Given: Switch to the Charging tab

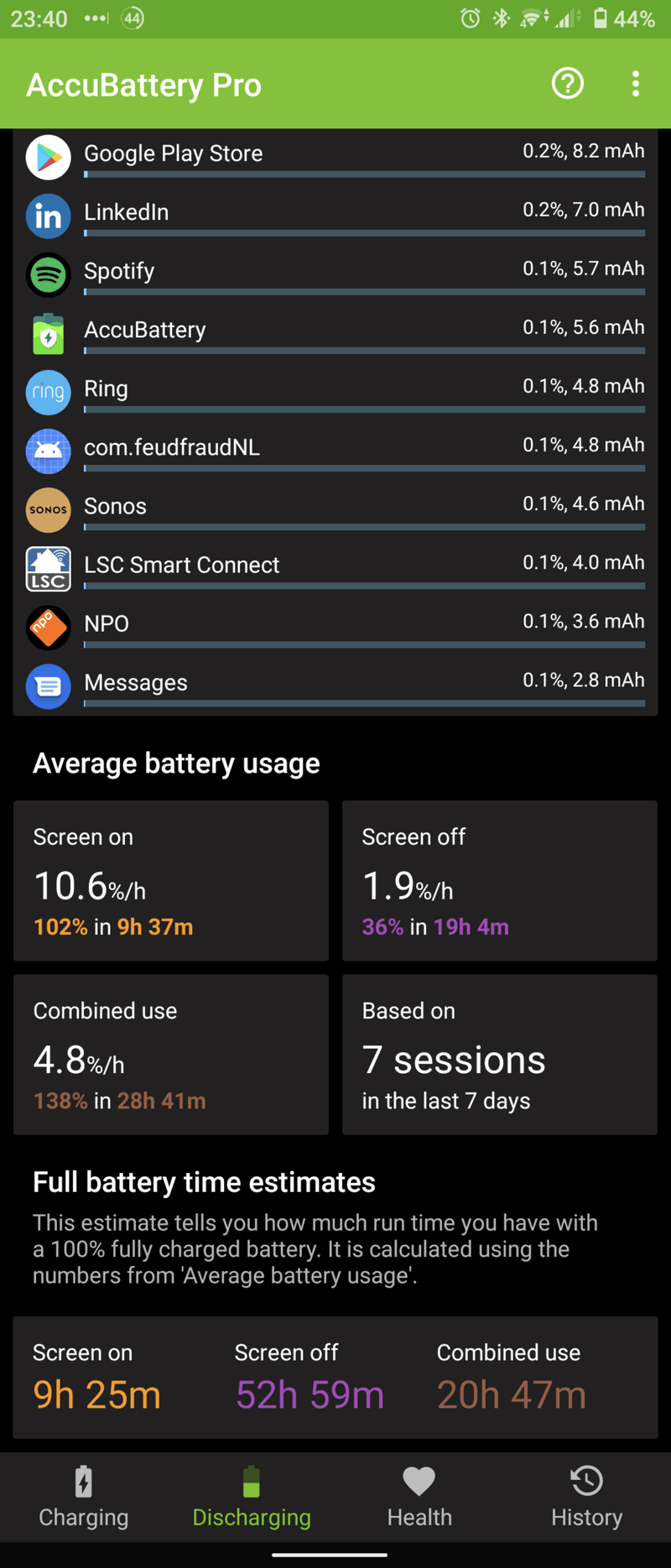Looking at the screenshot, I should click(84, 1498).
